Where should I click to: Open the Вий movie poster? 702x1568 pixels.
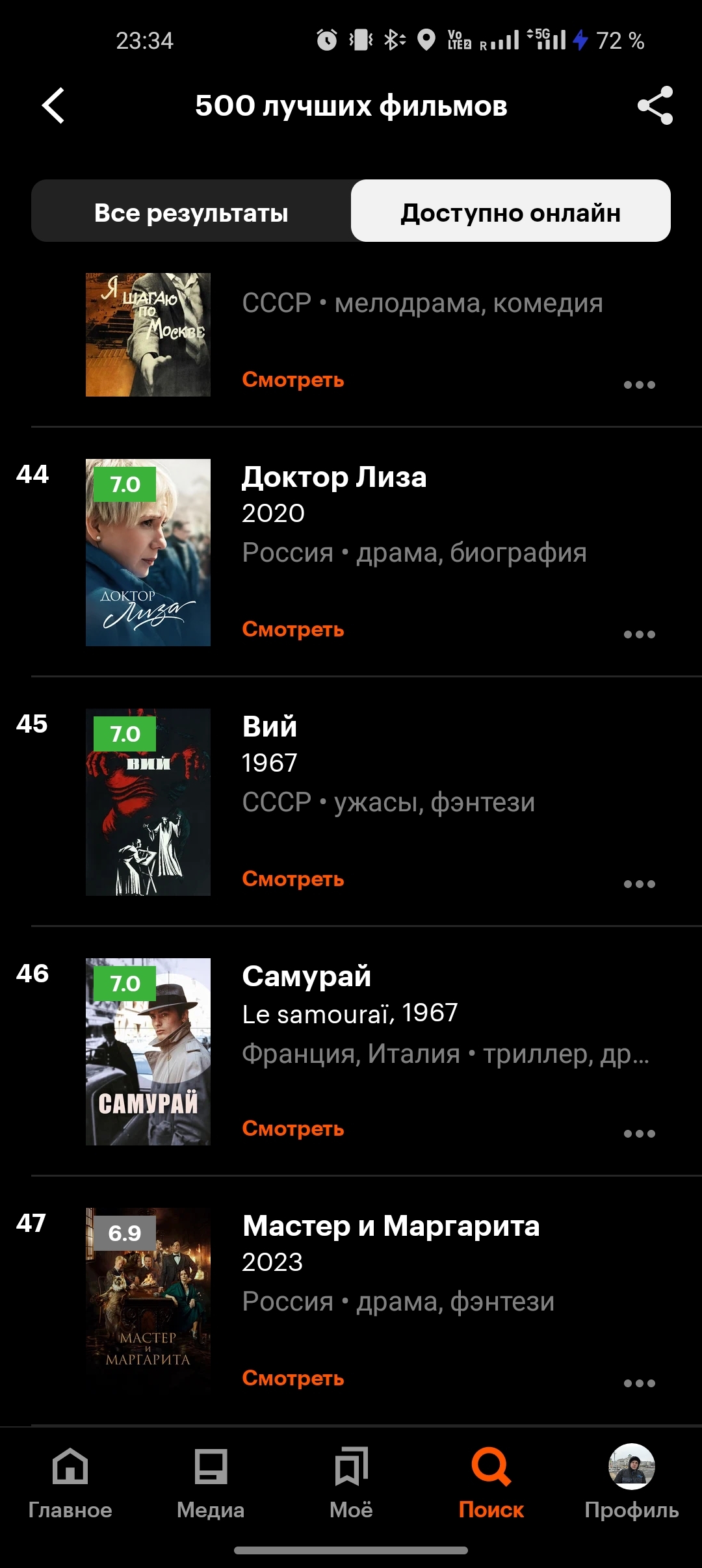[x=148, y=802]
